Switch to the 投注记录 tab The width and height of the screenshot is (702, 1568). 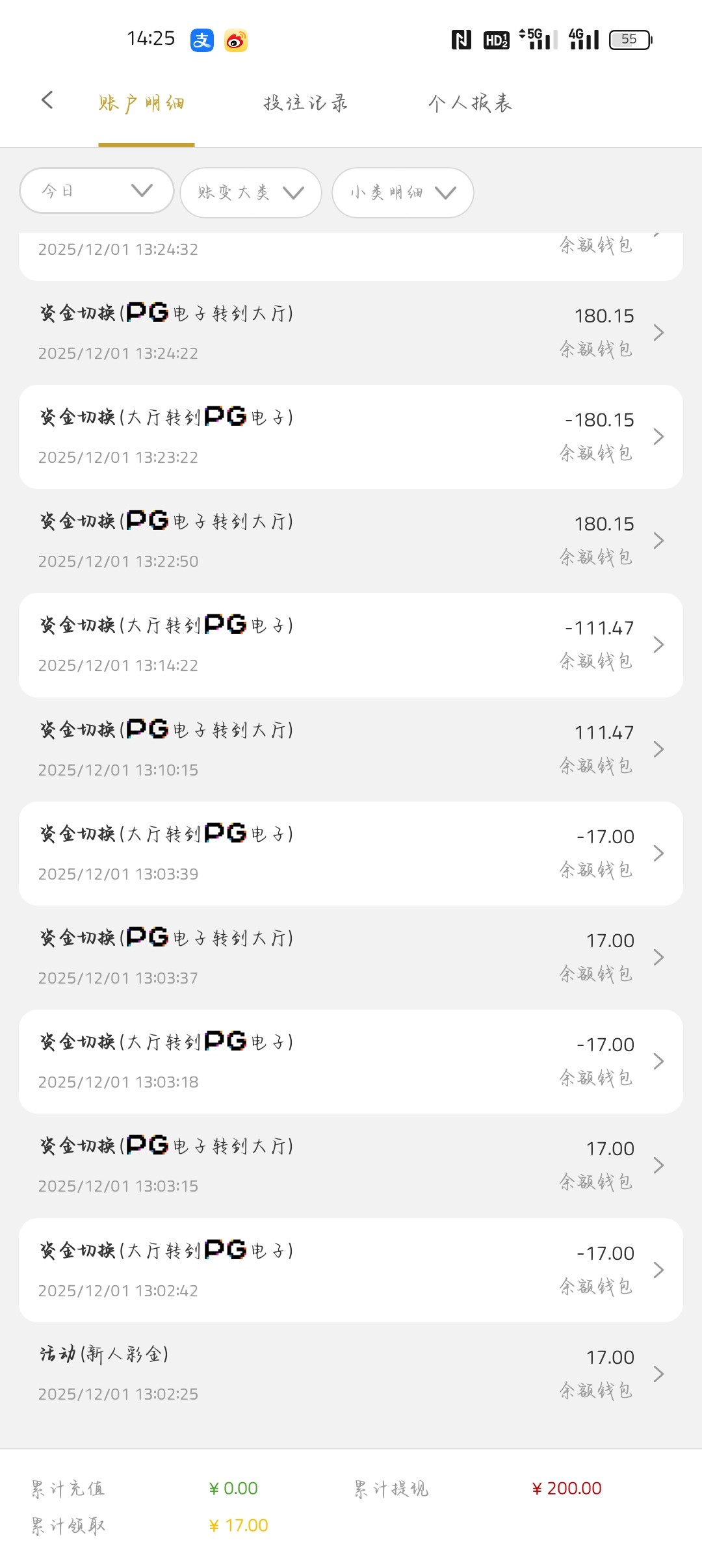point(305,103)
